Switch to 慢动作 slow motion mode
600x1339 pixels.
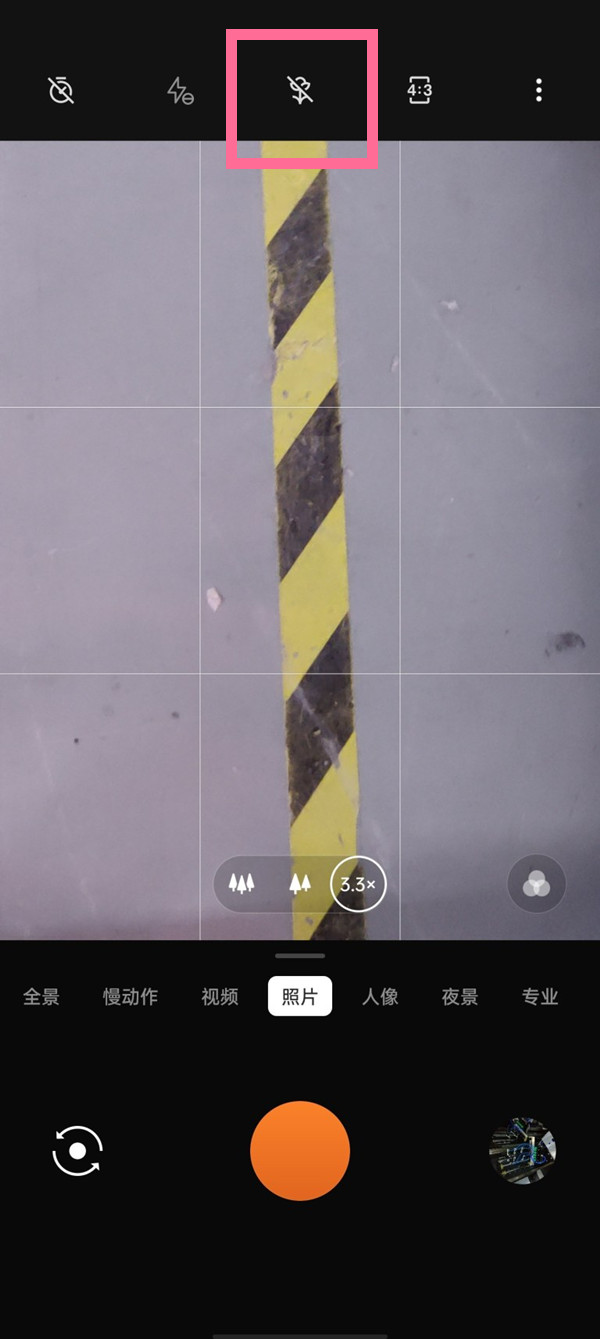(130, 997)
